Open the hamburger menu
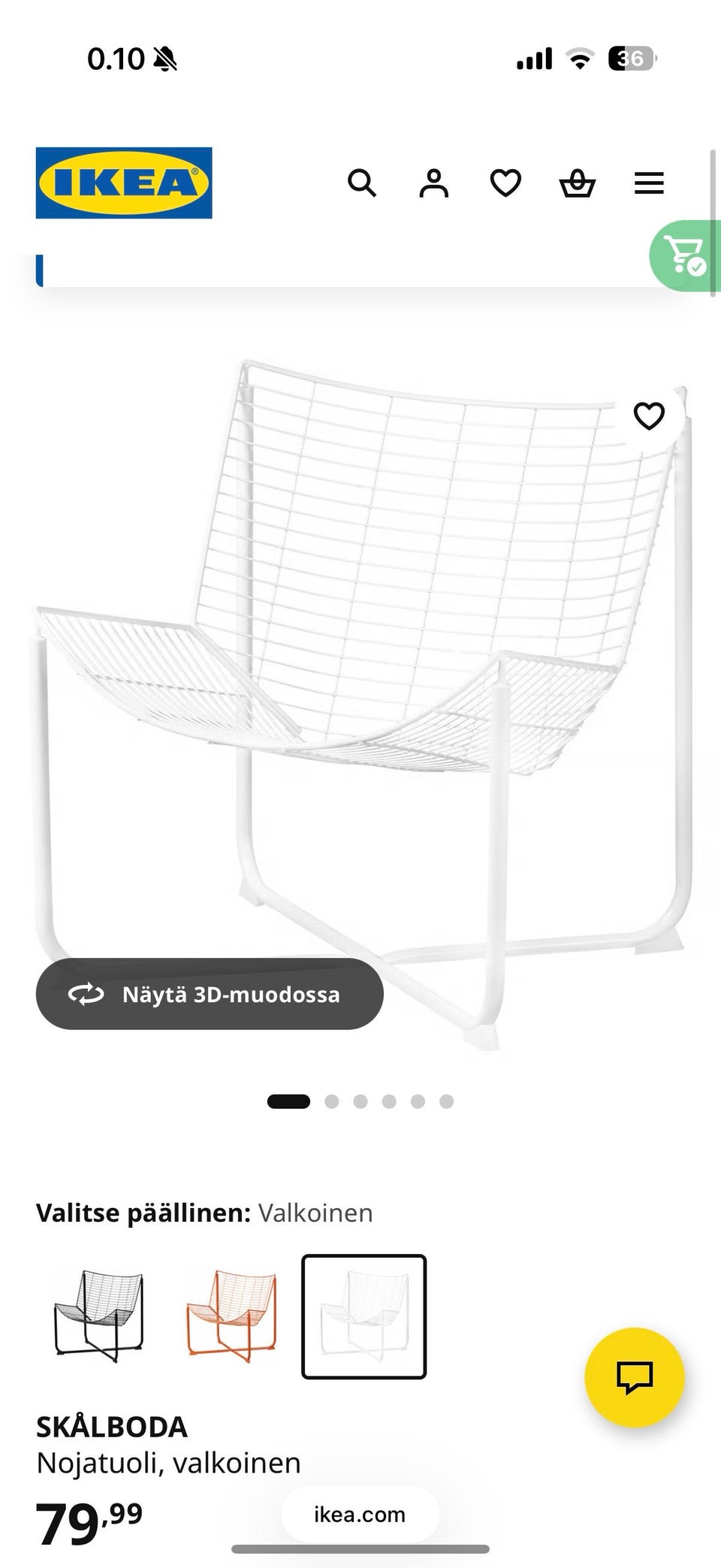The height and width of the screenshot is (1568, 721). (x=649, y=183)
